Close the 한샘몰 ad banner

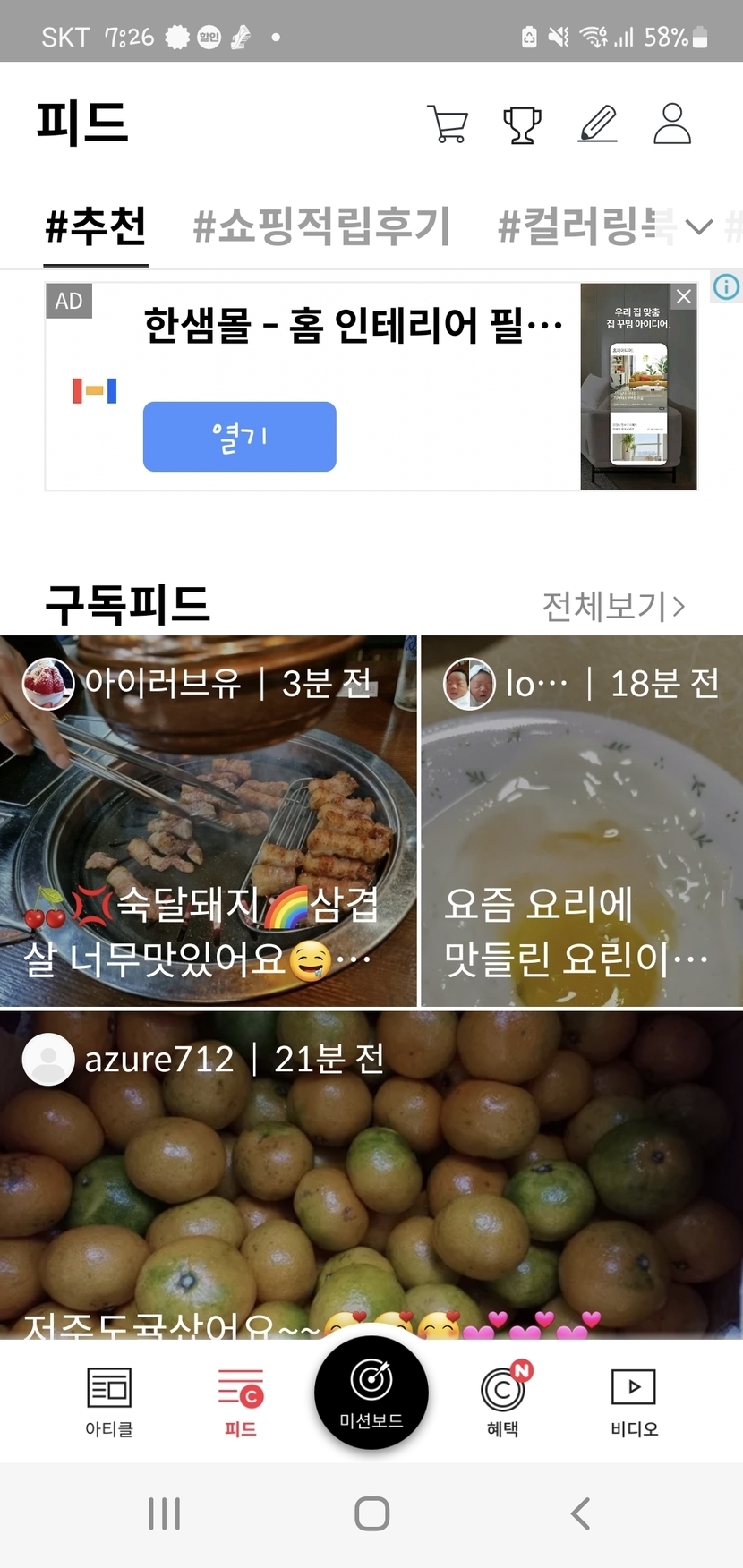[684, 297]
